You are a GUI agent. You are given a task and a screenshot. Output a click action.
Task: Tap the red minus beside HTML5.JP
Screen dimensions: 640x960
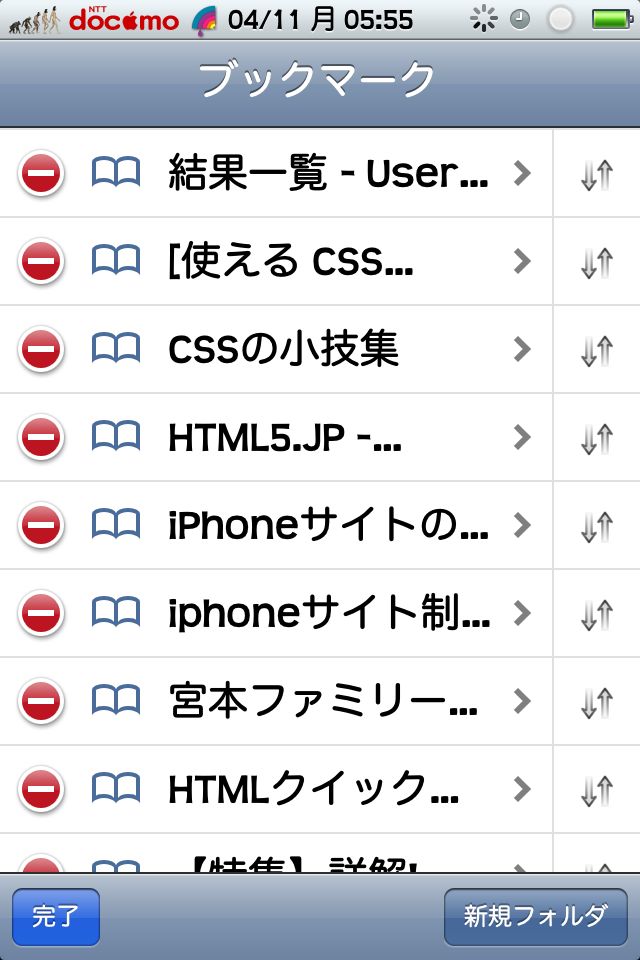41,438
